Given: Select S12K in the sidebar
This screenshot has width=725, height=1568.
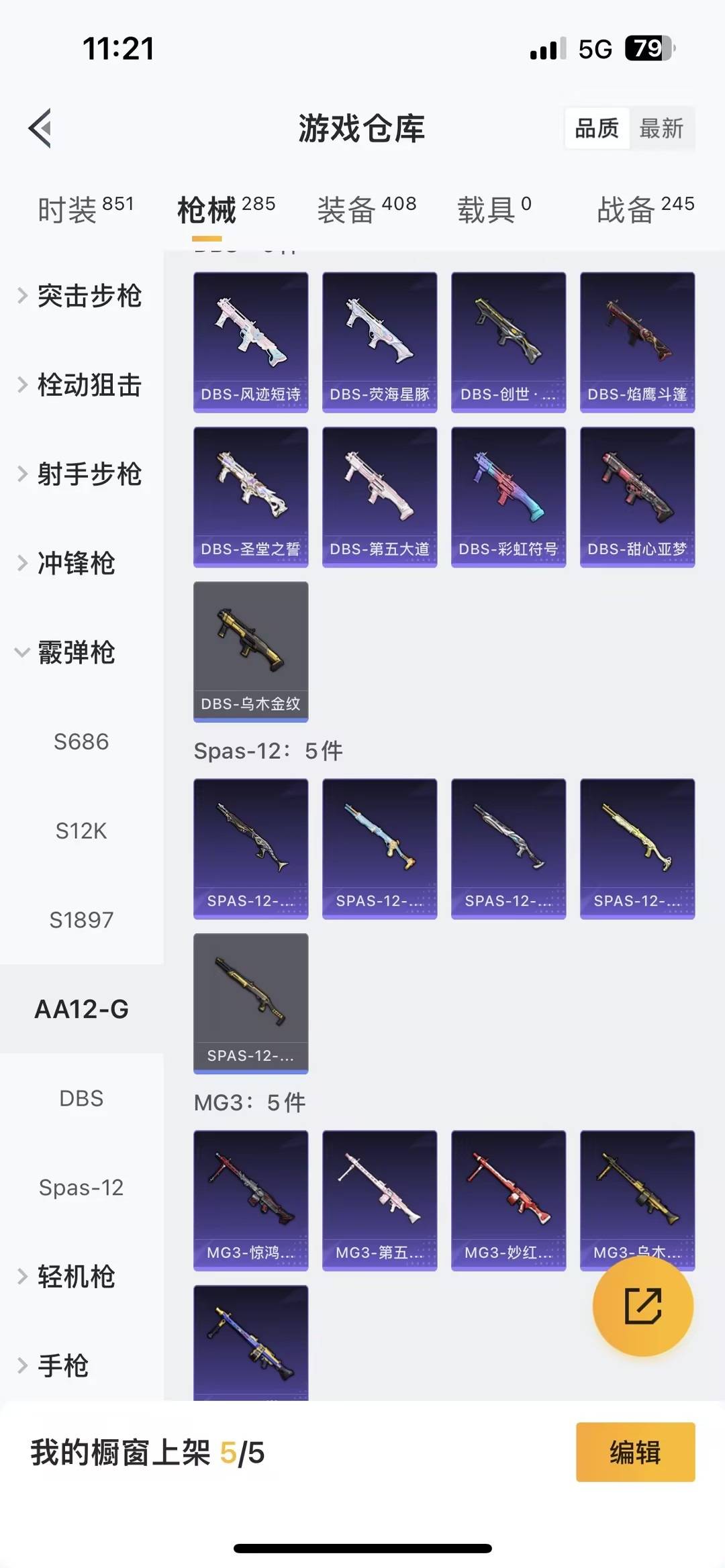Looking at the screenshot, I should click(x=81, y=831).
